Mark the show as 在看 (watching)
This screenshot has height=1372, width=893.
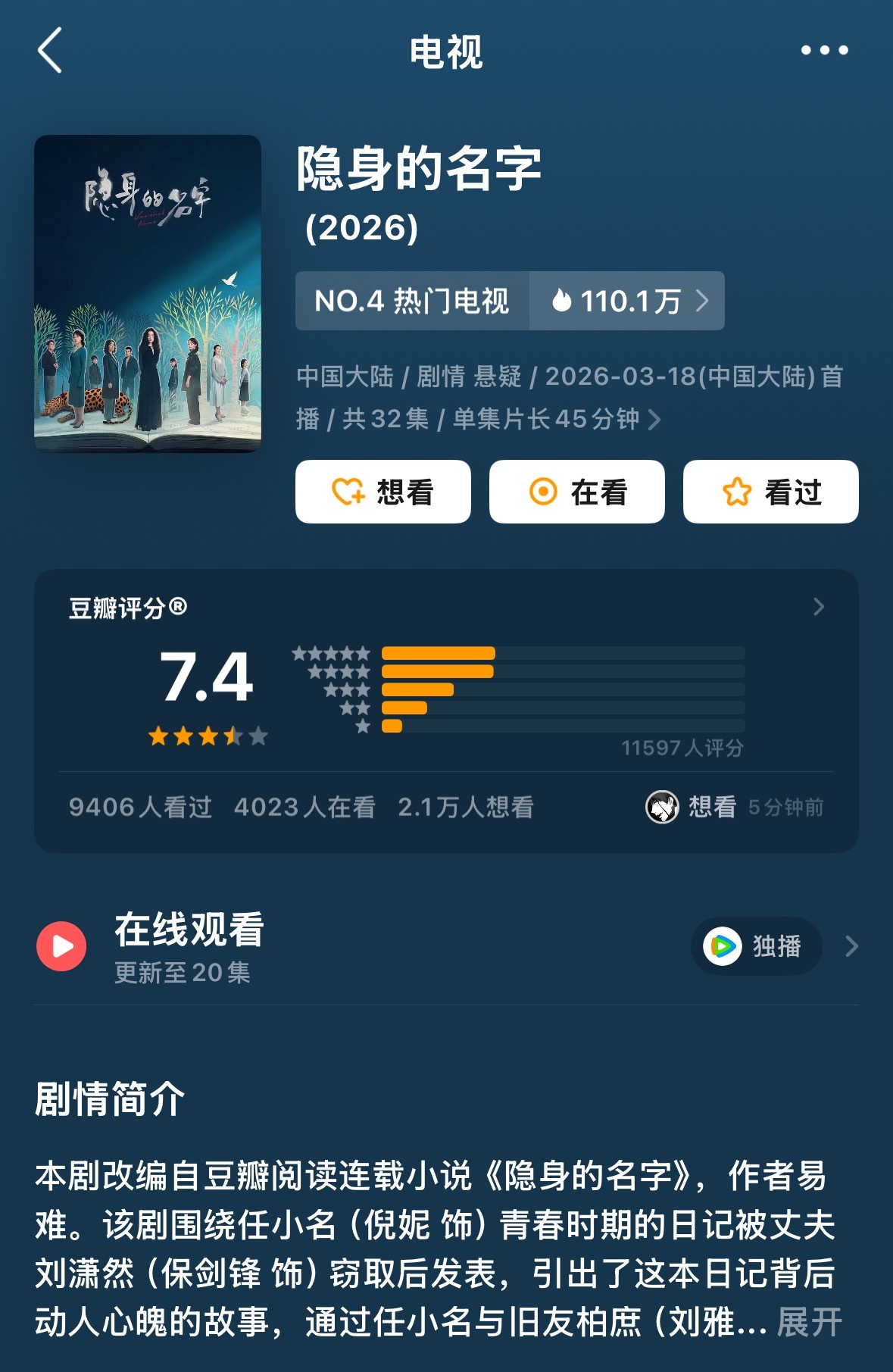[x=577, y=492]
